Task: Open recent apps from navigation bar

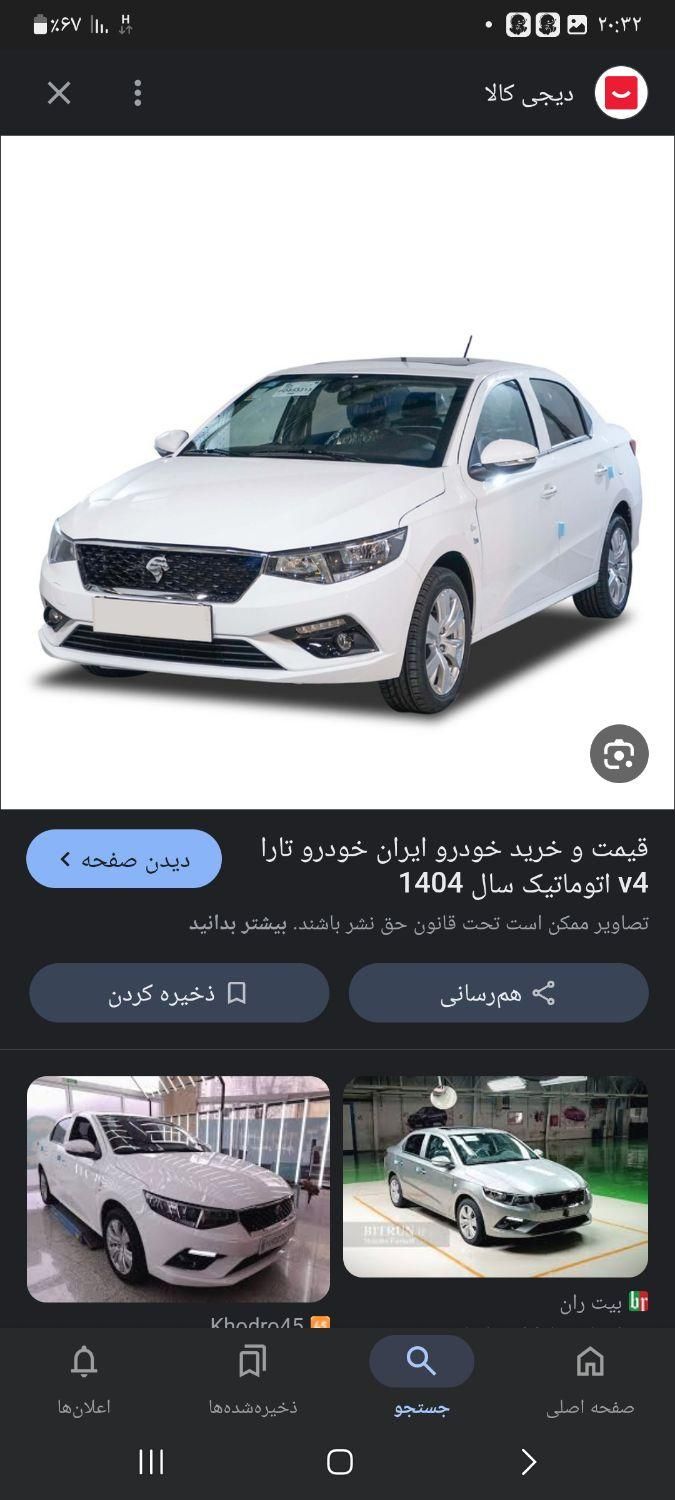Action: (x=151, y=1462)
